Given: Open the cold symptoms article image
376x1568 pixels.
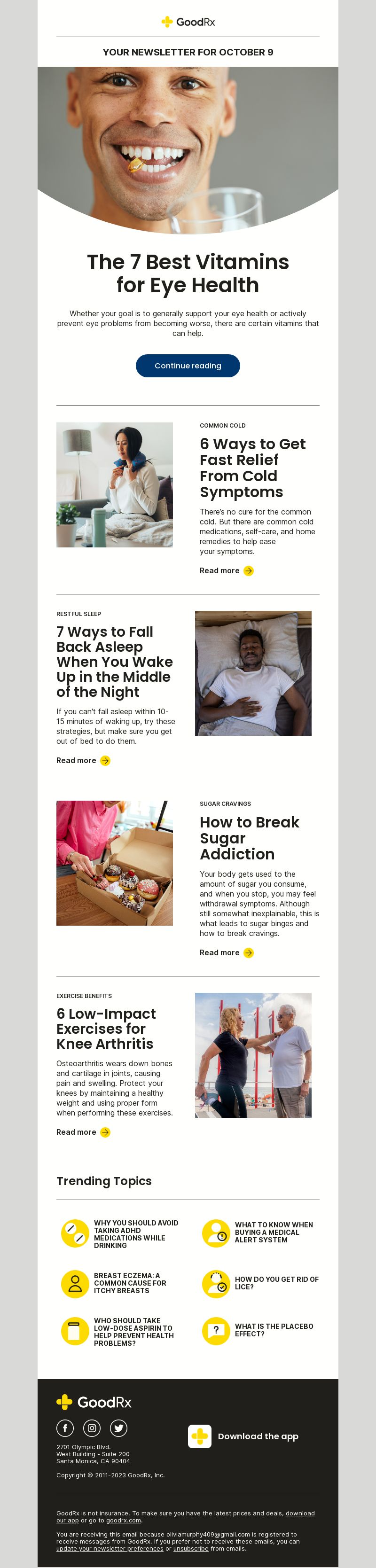Looking at the screenshot, I should [x=114, y=484].
